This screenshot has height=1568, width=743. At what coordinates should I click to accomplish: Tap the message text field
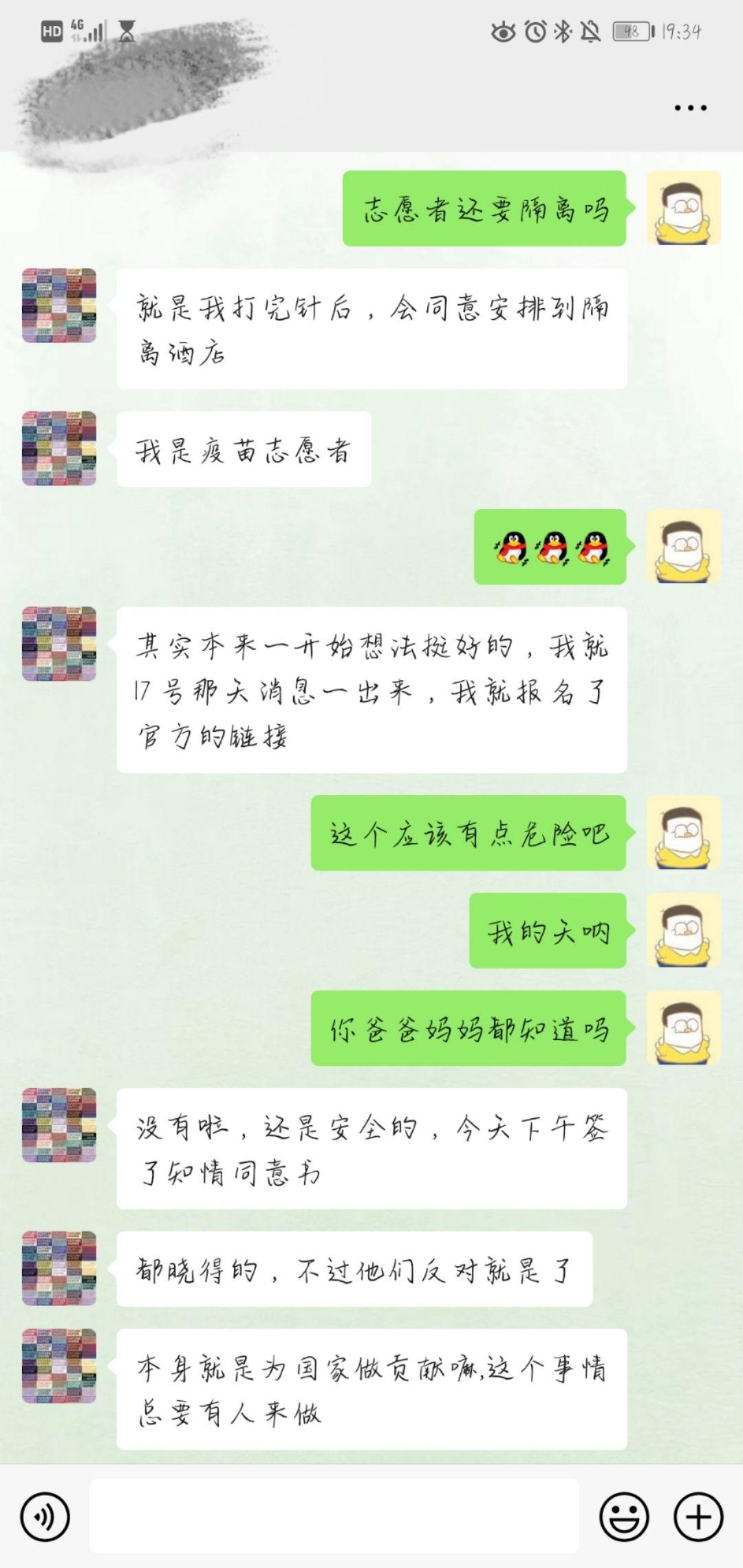pos(334,1516)
